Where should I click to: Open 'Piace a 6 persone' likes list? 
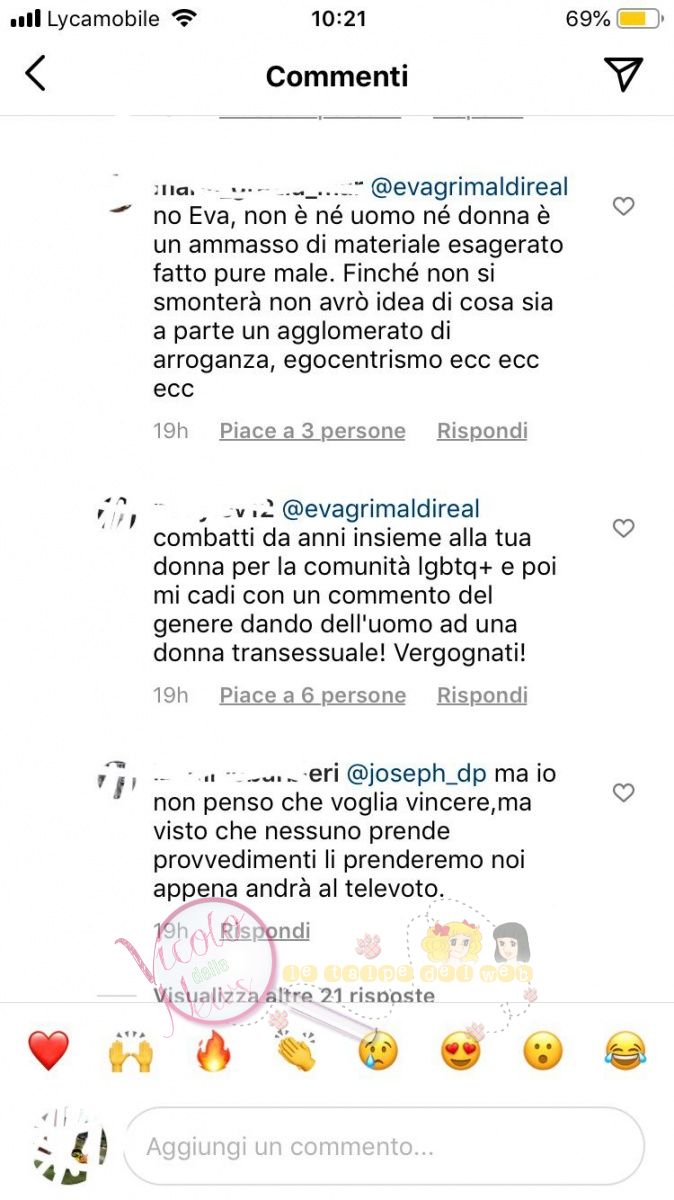coord(312,695)
